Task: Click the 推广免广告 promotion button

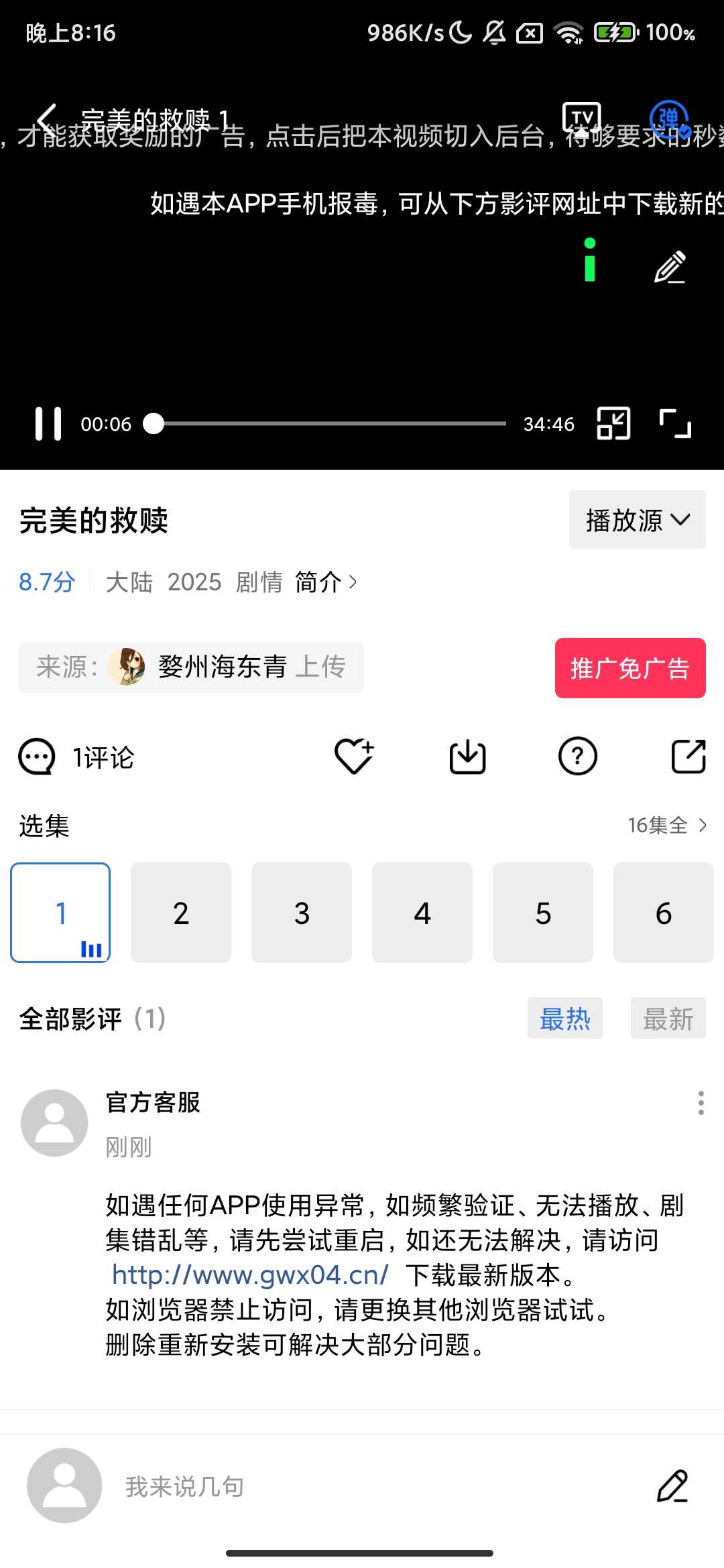Action: coord(630,669)
